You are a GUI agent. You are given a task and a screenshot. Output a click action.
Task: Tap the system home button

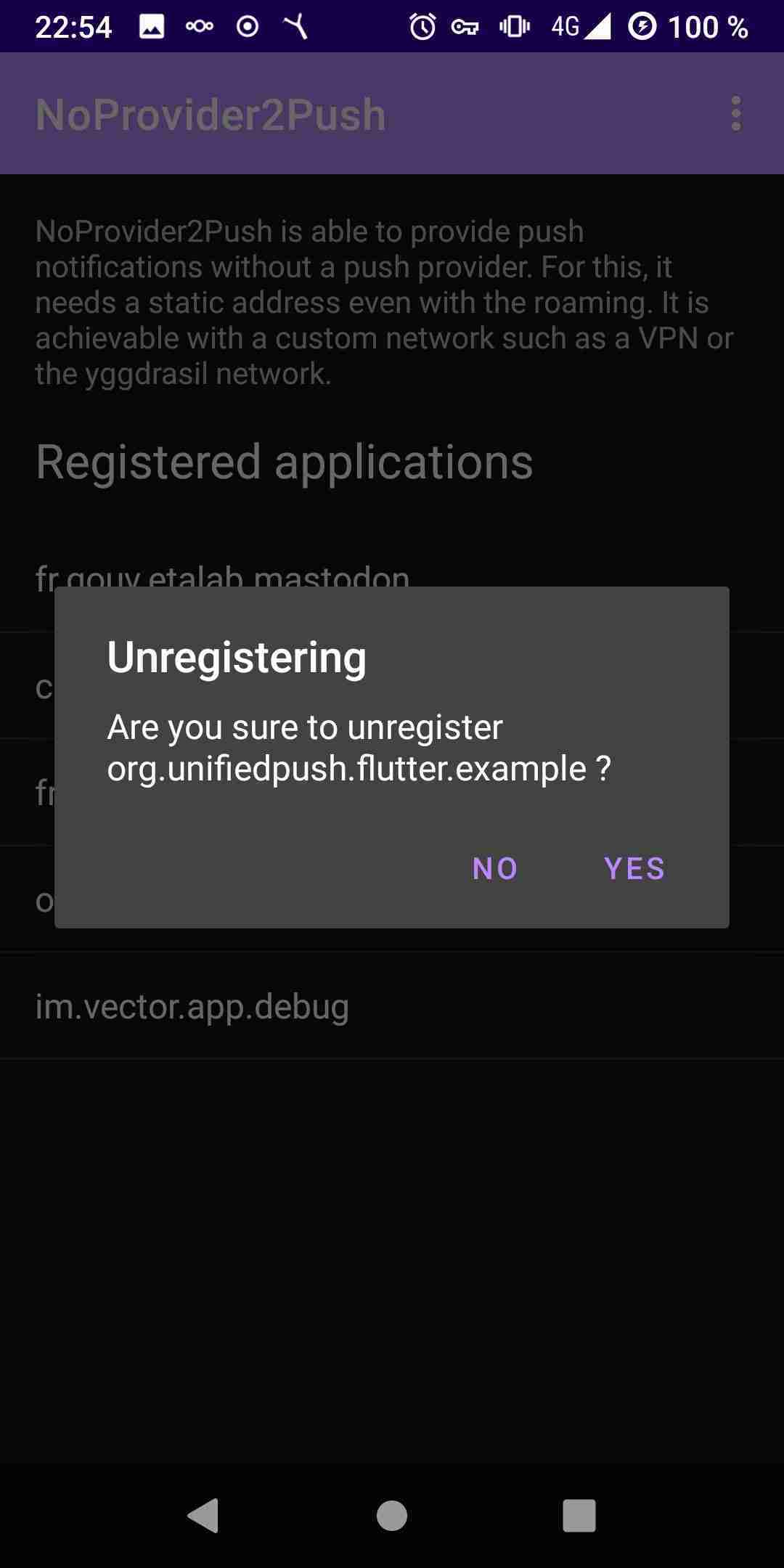(392, 1516)
